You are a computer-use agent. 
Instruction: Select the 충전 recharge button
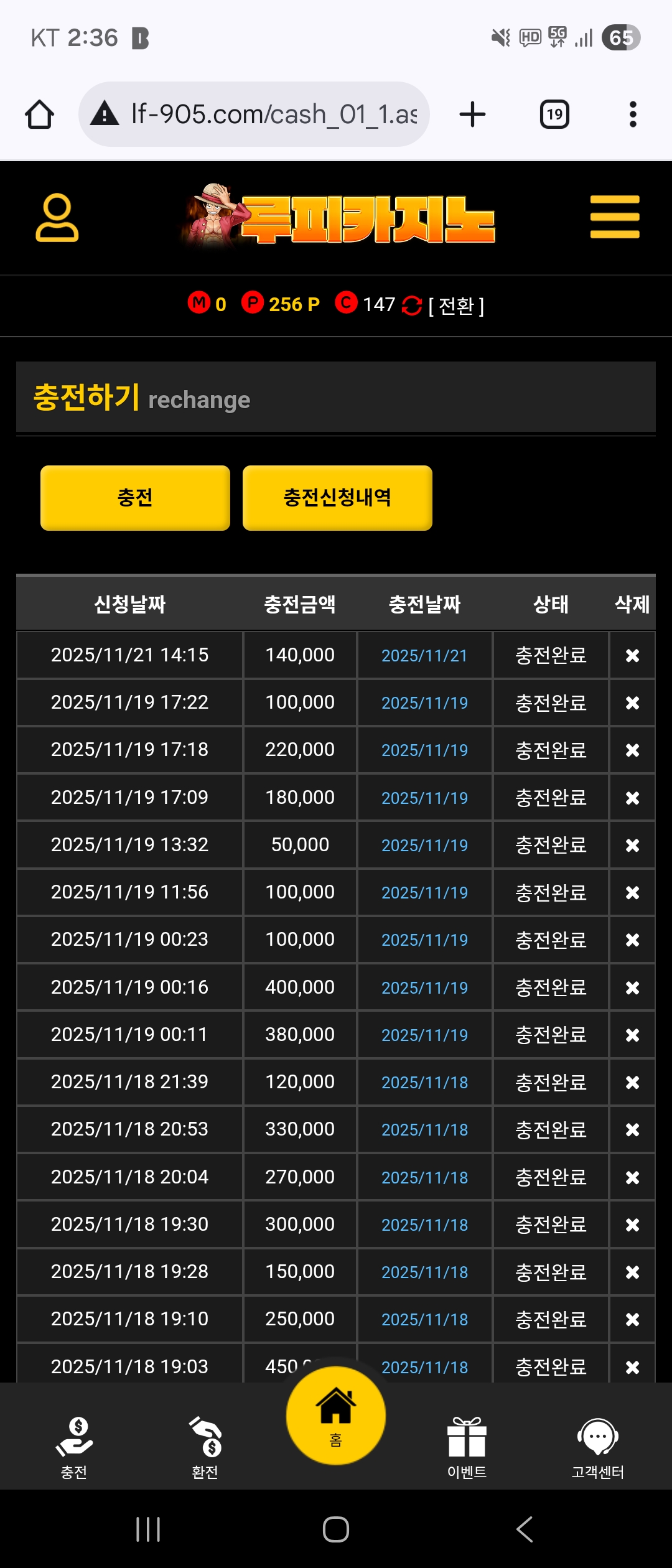click(x=135, y=498)
